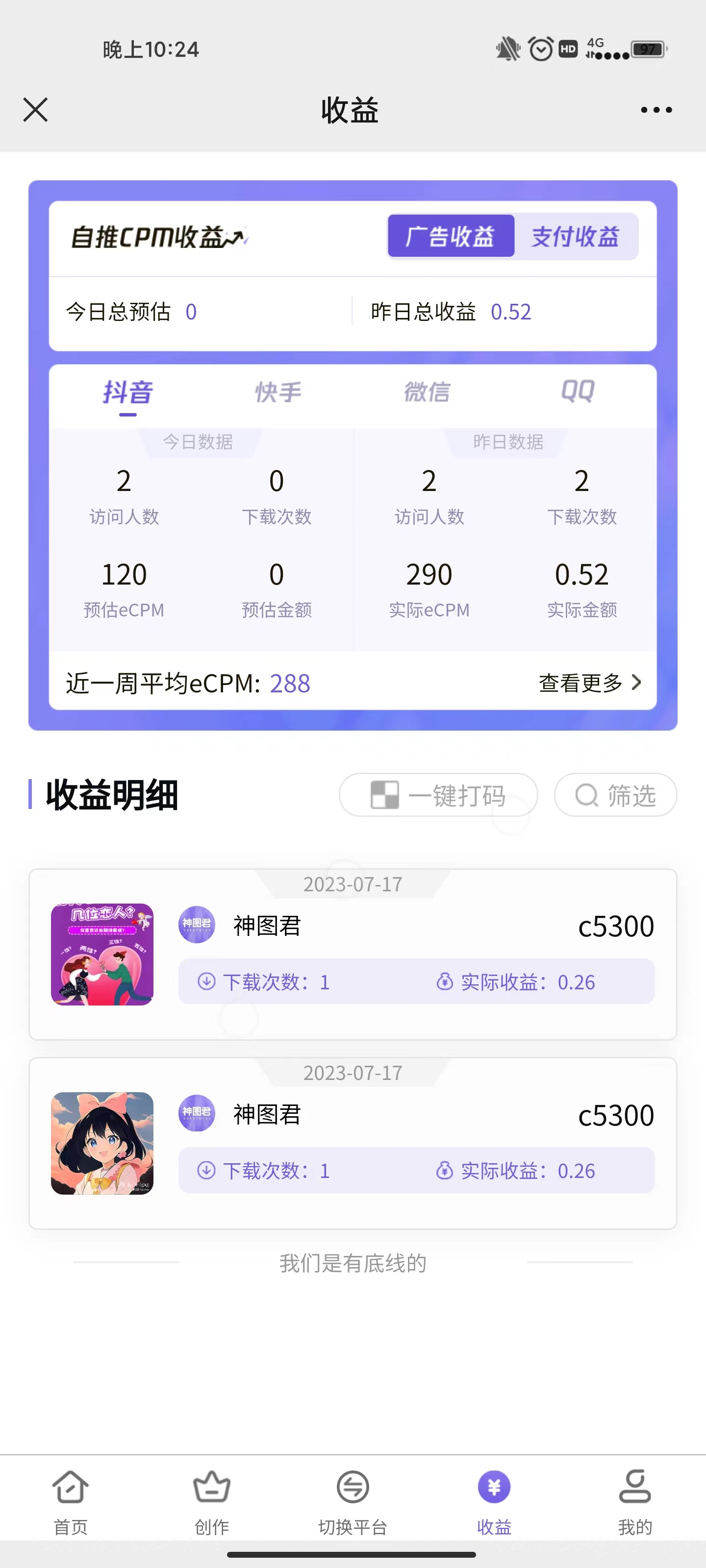This screenshot has height=1568, width=706.
Task: Open the 我的 profile tab
Action: click(635, 1501)
